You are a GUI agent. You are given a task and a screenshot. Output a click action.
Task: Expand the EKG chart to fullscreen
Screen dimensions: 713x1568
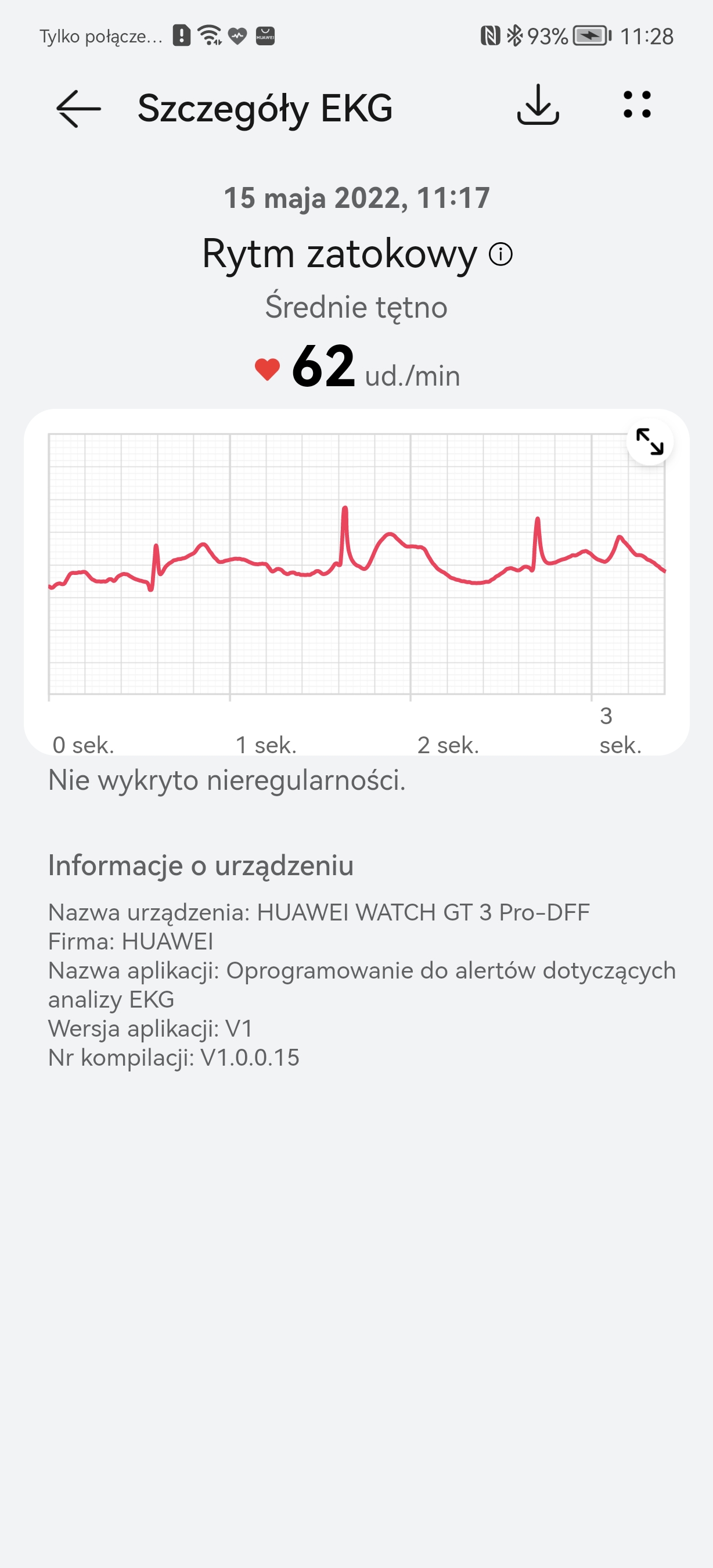649,442
